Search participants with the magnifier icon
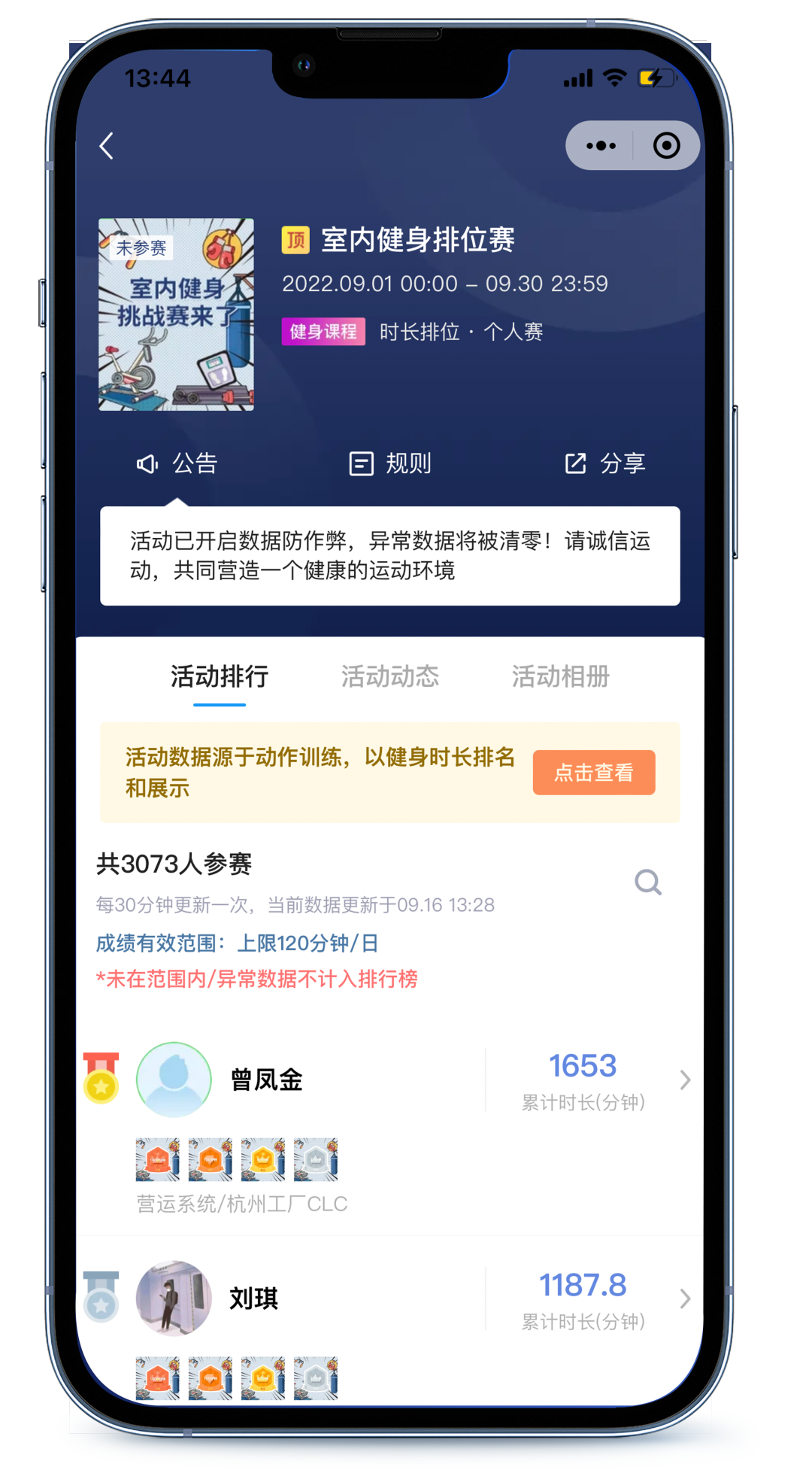812x1470 pixels. tap(647, 882)
